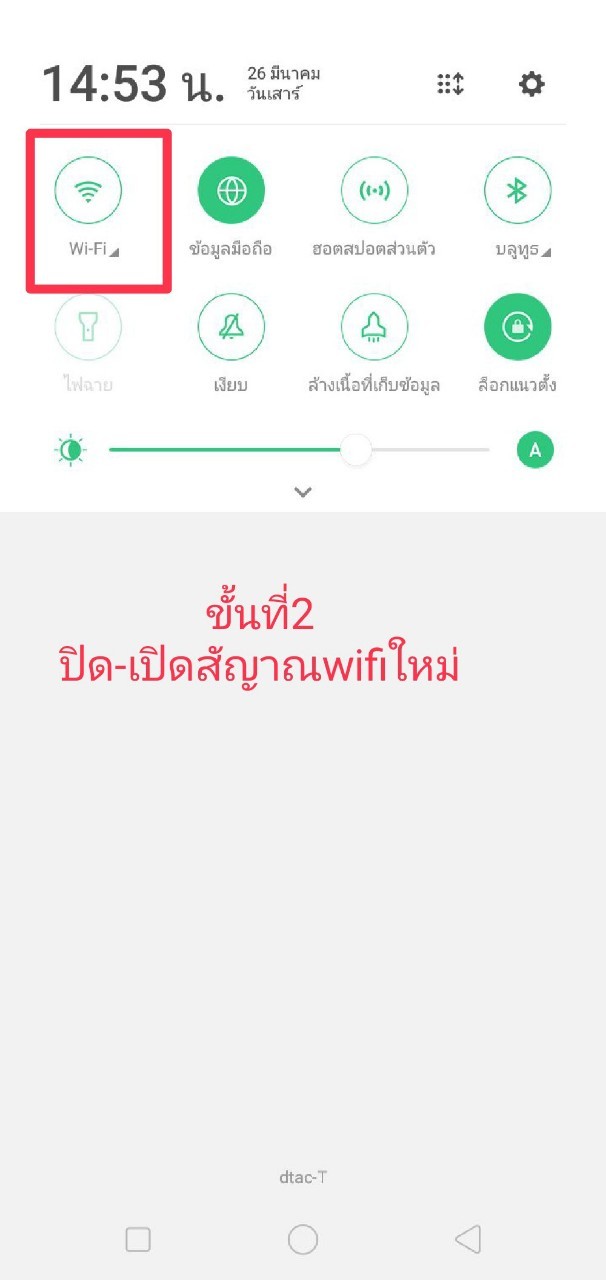Go to the home screen
The image size is (606, 1280).
coord(303,1240)
